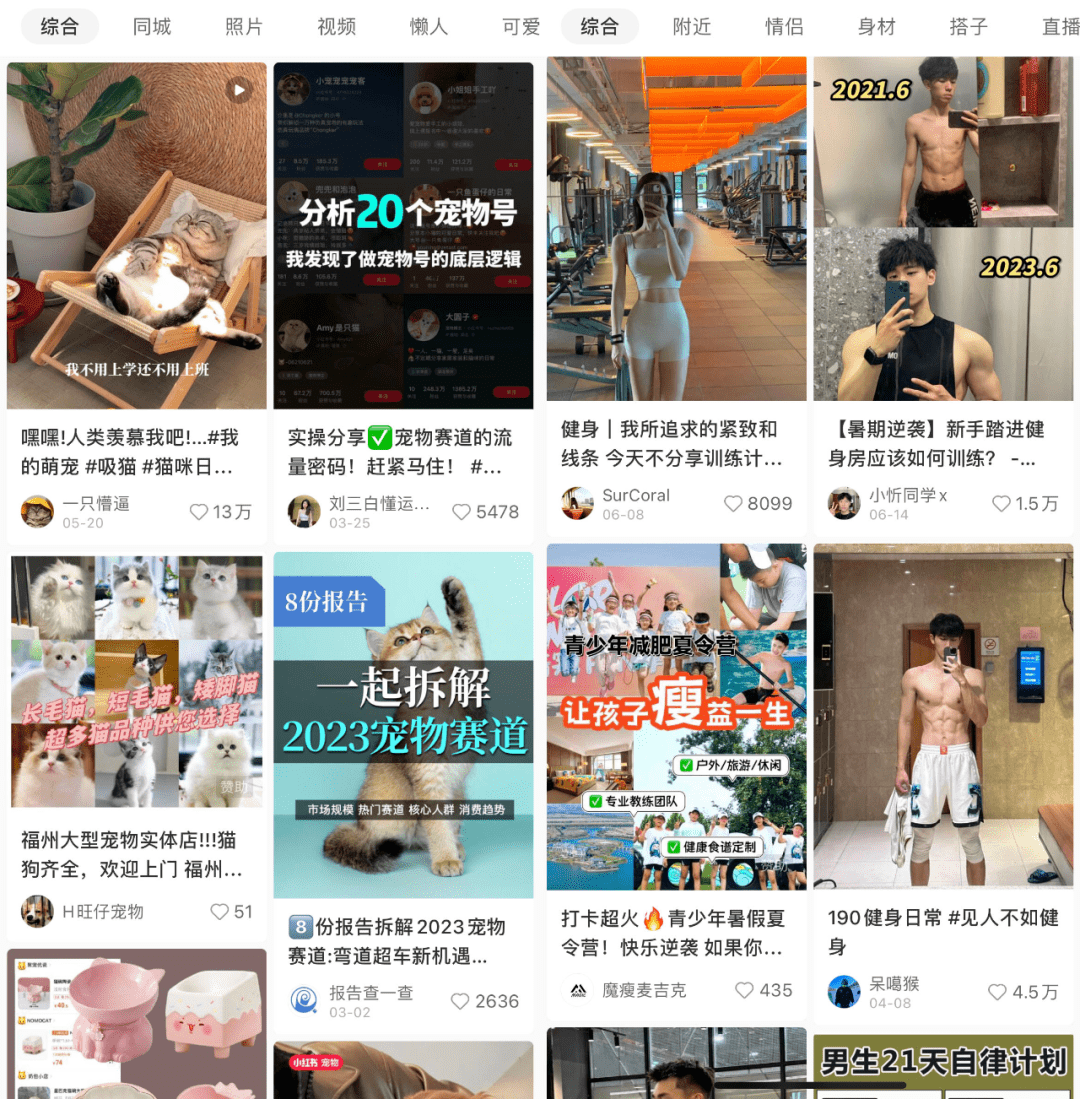Like H旺仔宠物's post with 51 likes
Screen dimensions: 1080x1099
[x=220, y=912]
